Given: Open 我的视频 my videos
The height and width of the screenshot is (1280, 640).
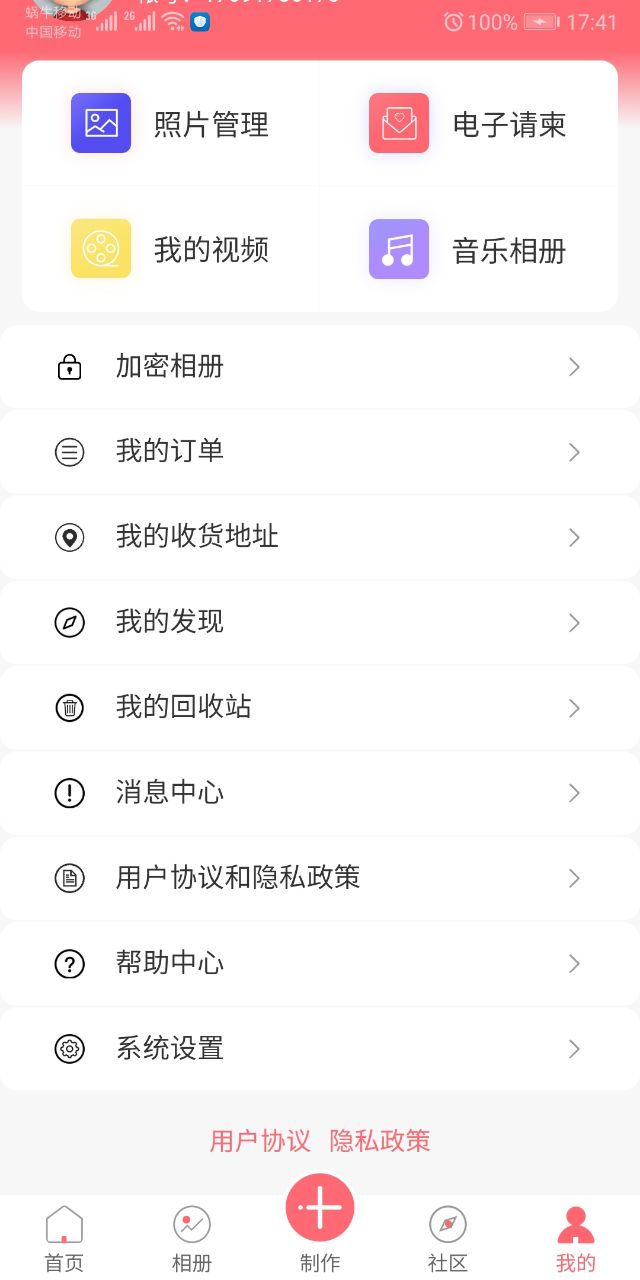Looking at the screenshot, I should coord(170,249).
